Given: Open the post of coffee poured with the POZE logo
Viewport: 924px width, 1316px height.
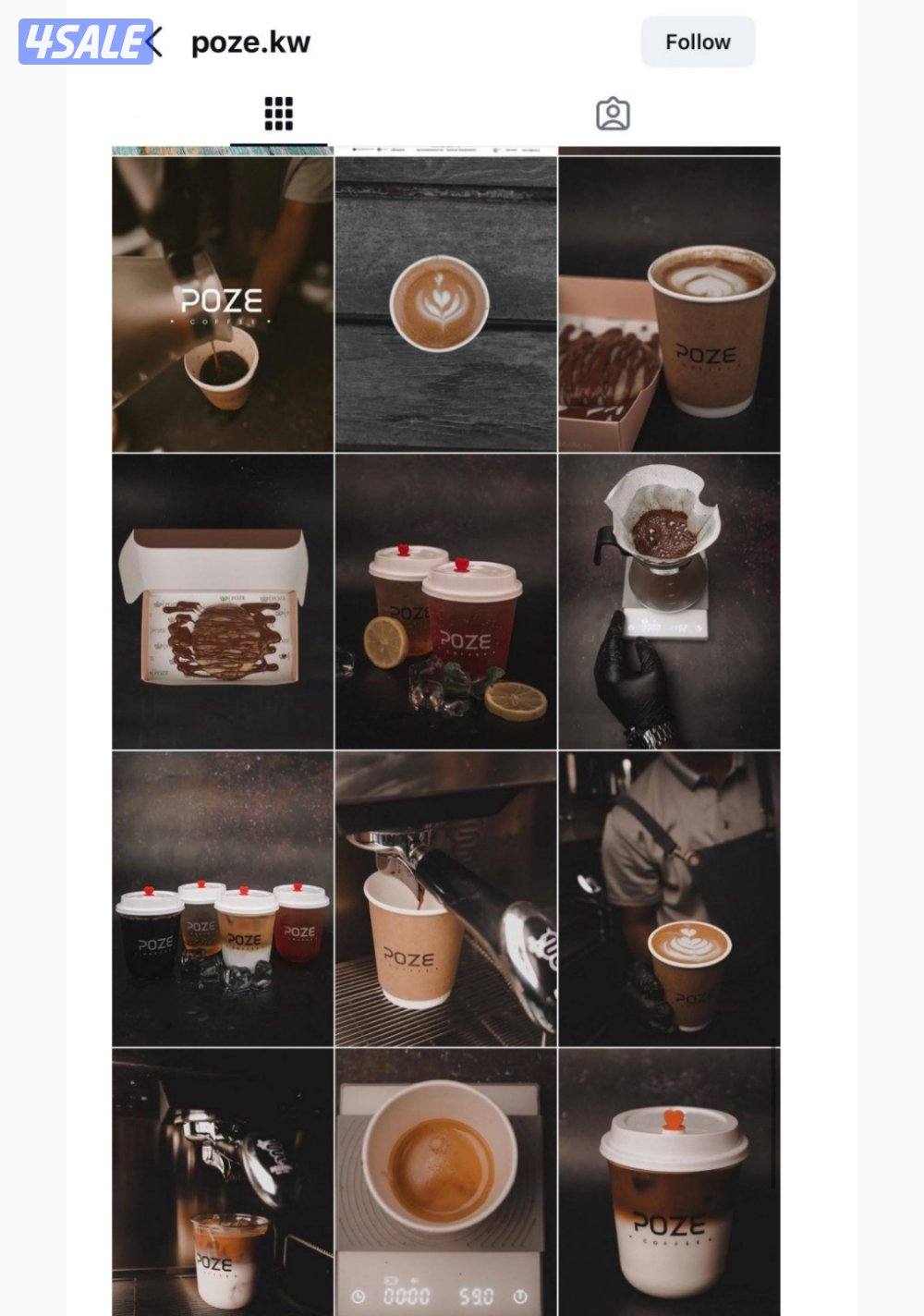Looking at the screenshot, I should (x=223, y=304).
